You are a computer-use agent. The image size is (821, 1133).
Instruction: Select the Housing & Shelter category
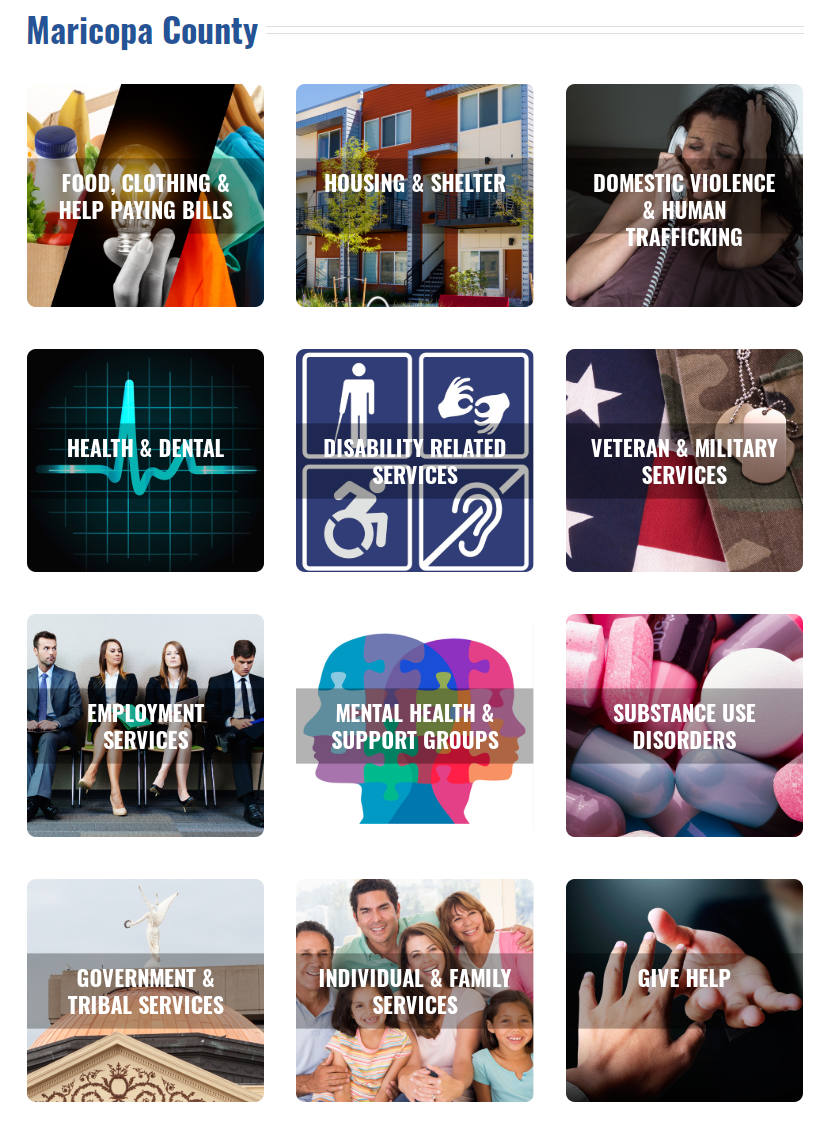(414, 196)
